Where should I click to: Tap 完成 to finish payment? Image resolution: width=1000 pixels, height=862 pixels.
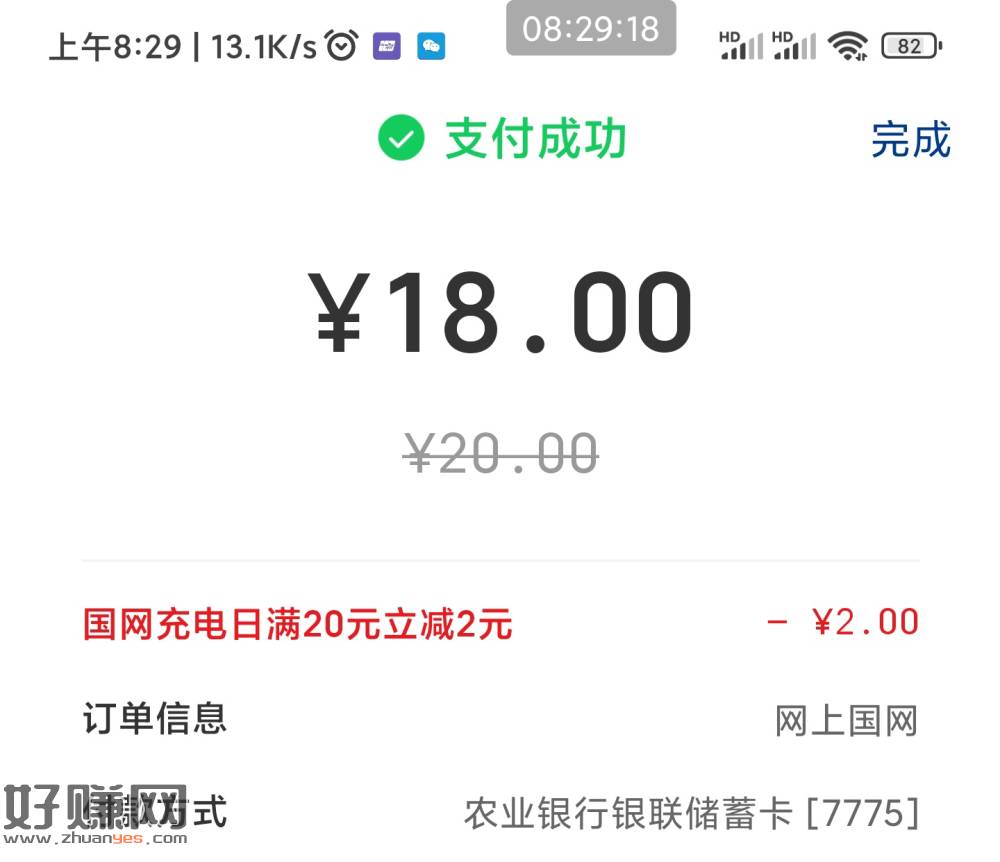pyautogui.click(x=909, y=140)
